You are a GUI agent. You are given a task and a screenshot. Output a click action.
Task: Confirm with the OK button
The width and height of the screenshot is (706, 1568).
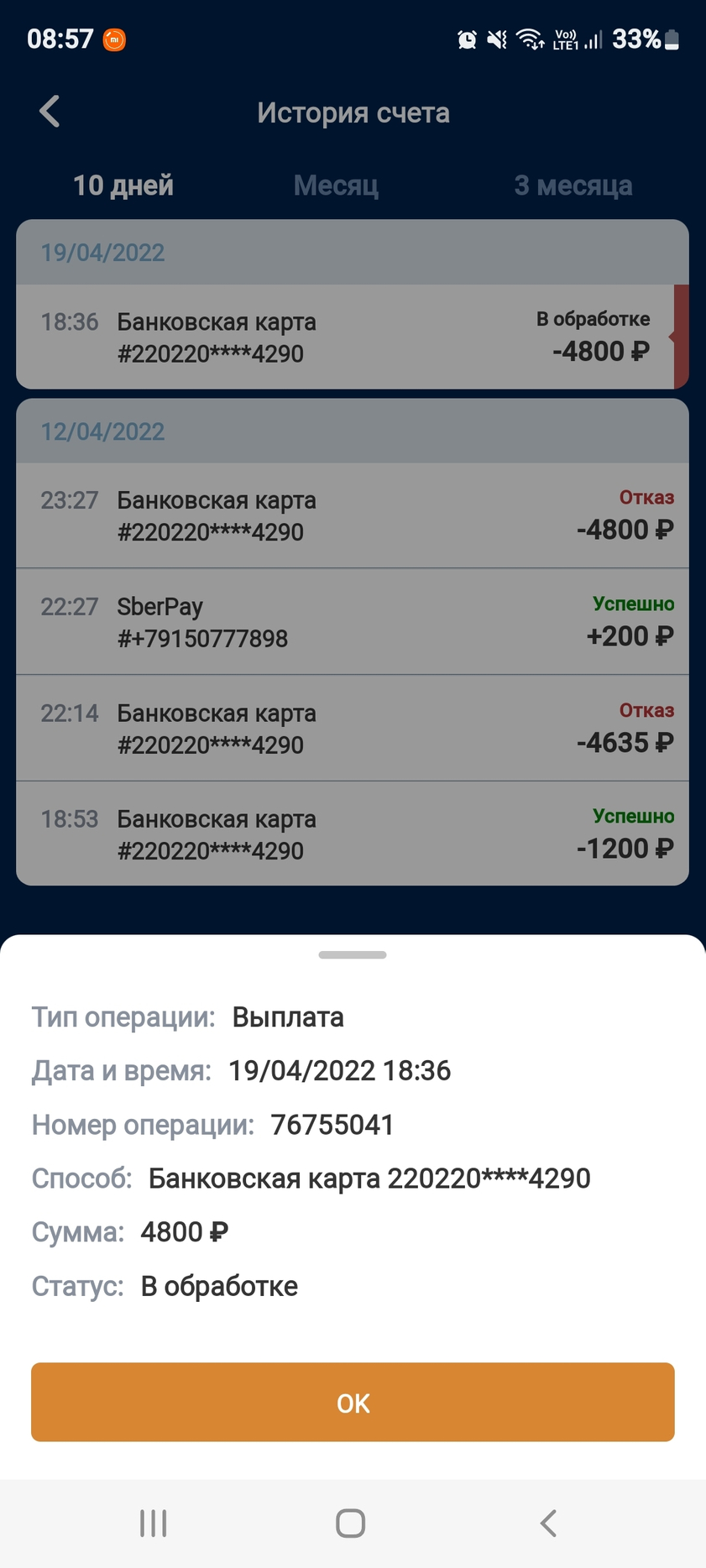[353, 1403]
